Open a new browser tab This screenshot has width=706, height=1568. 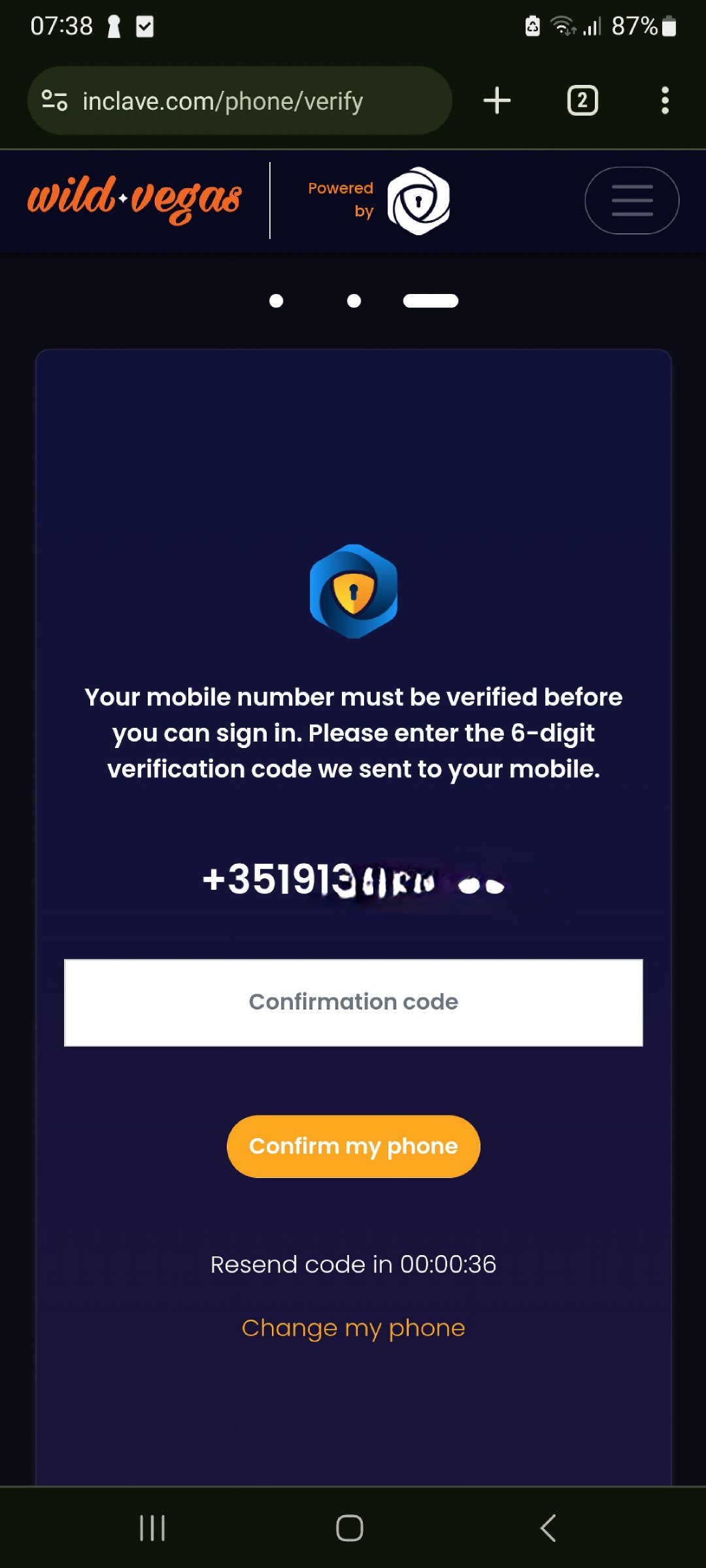pyautogui.click(x=497, y=101)
